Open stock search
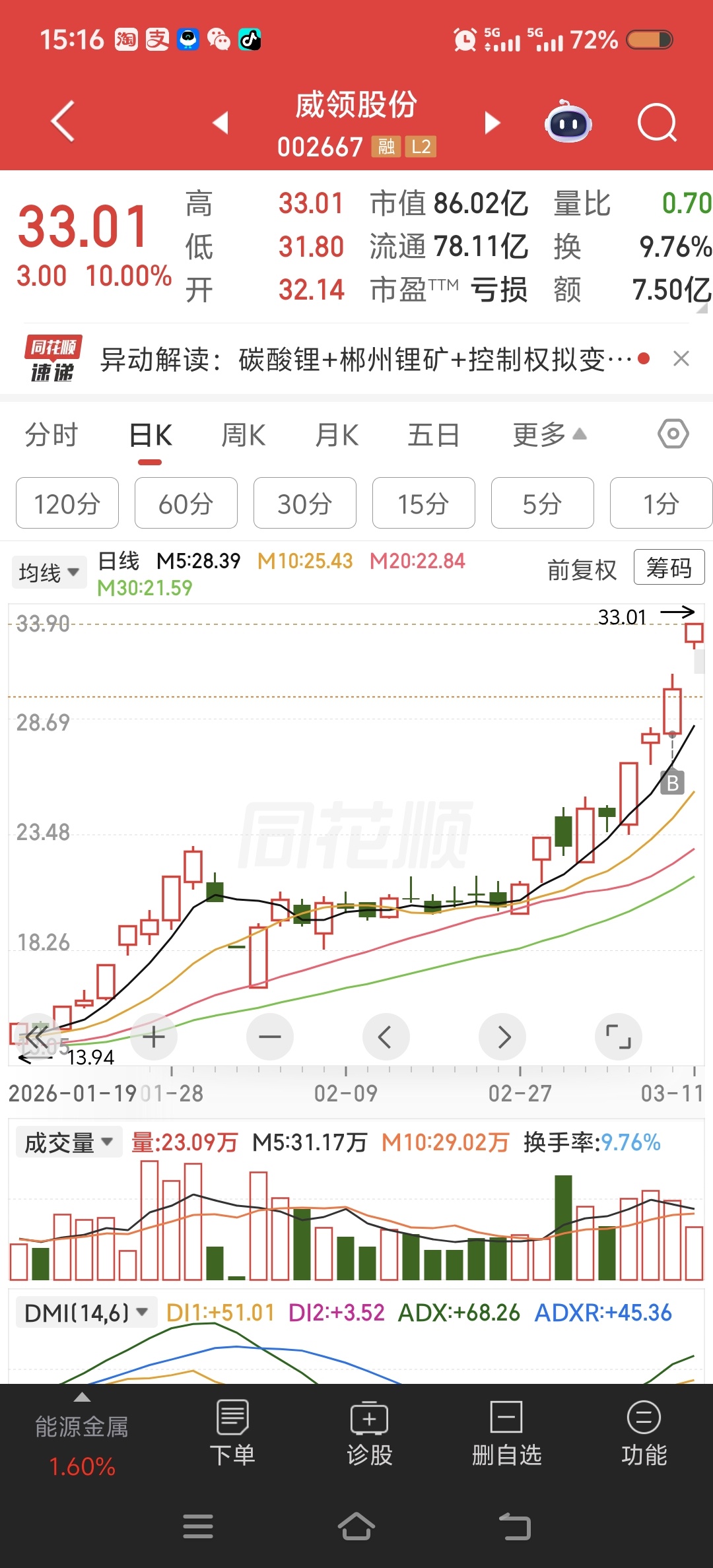This screenshot has width=713, height=1568. coord(657,123)
